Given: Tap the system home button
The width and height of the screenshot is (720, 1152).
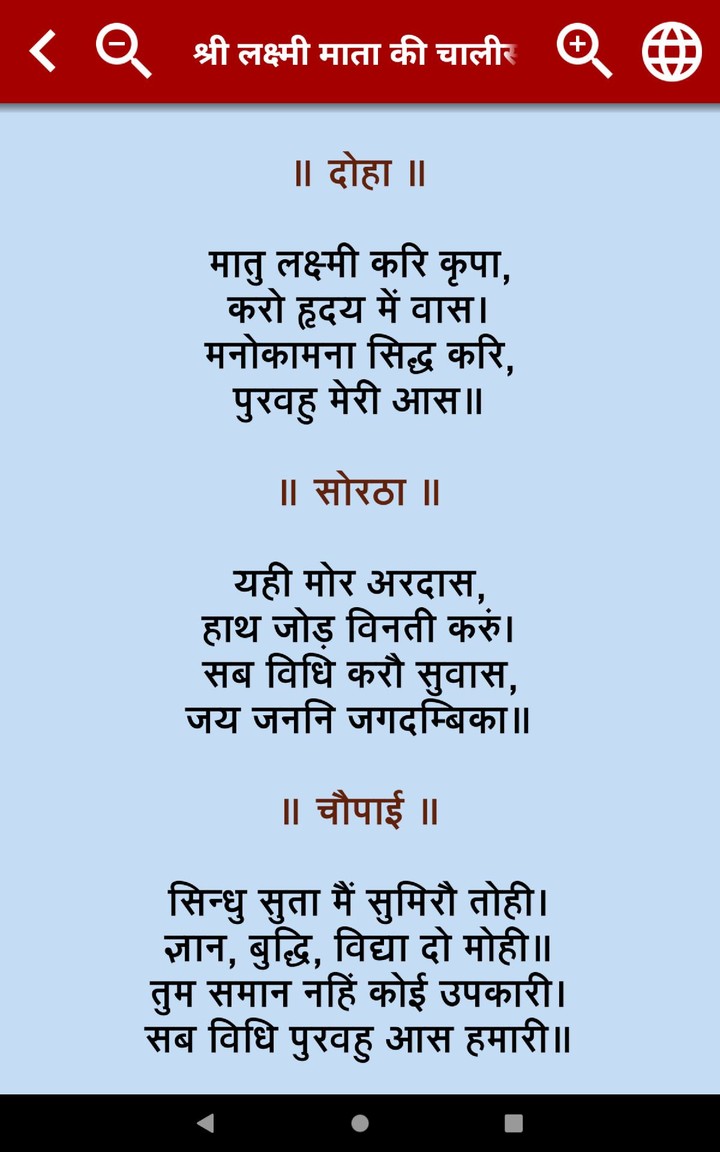Looking at the screenshot, I should click(360, 1123).
